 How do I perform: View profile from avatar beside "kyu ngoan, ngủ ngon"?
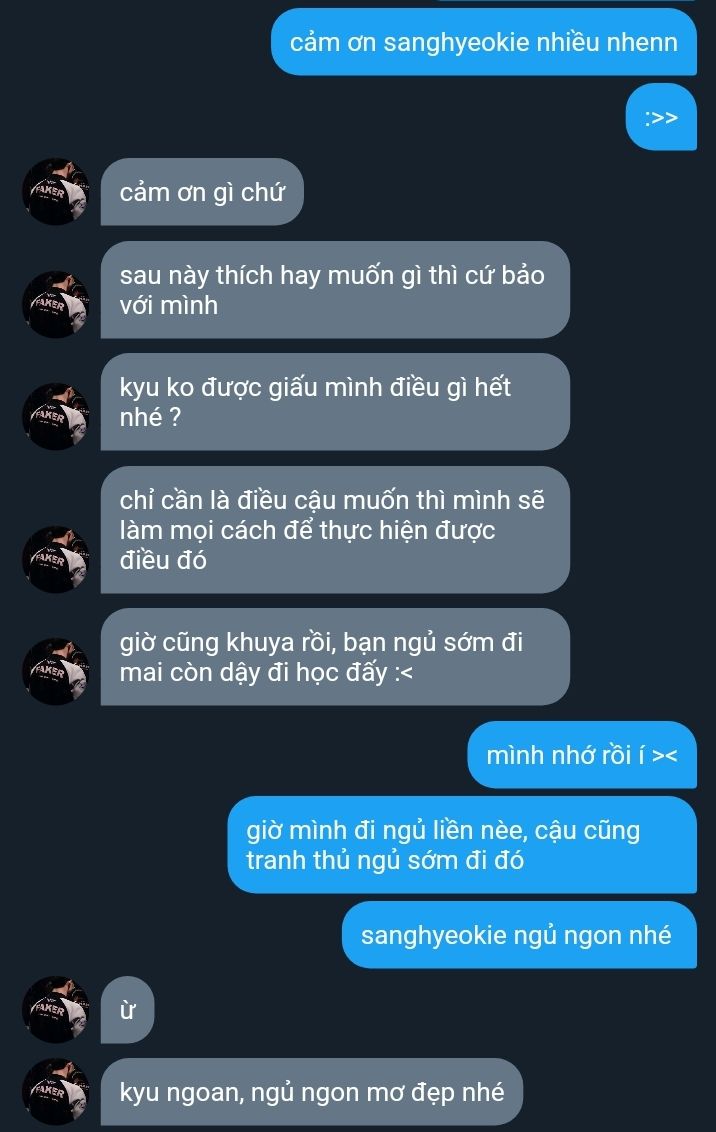[x=55, y=1092]
